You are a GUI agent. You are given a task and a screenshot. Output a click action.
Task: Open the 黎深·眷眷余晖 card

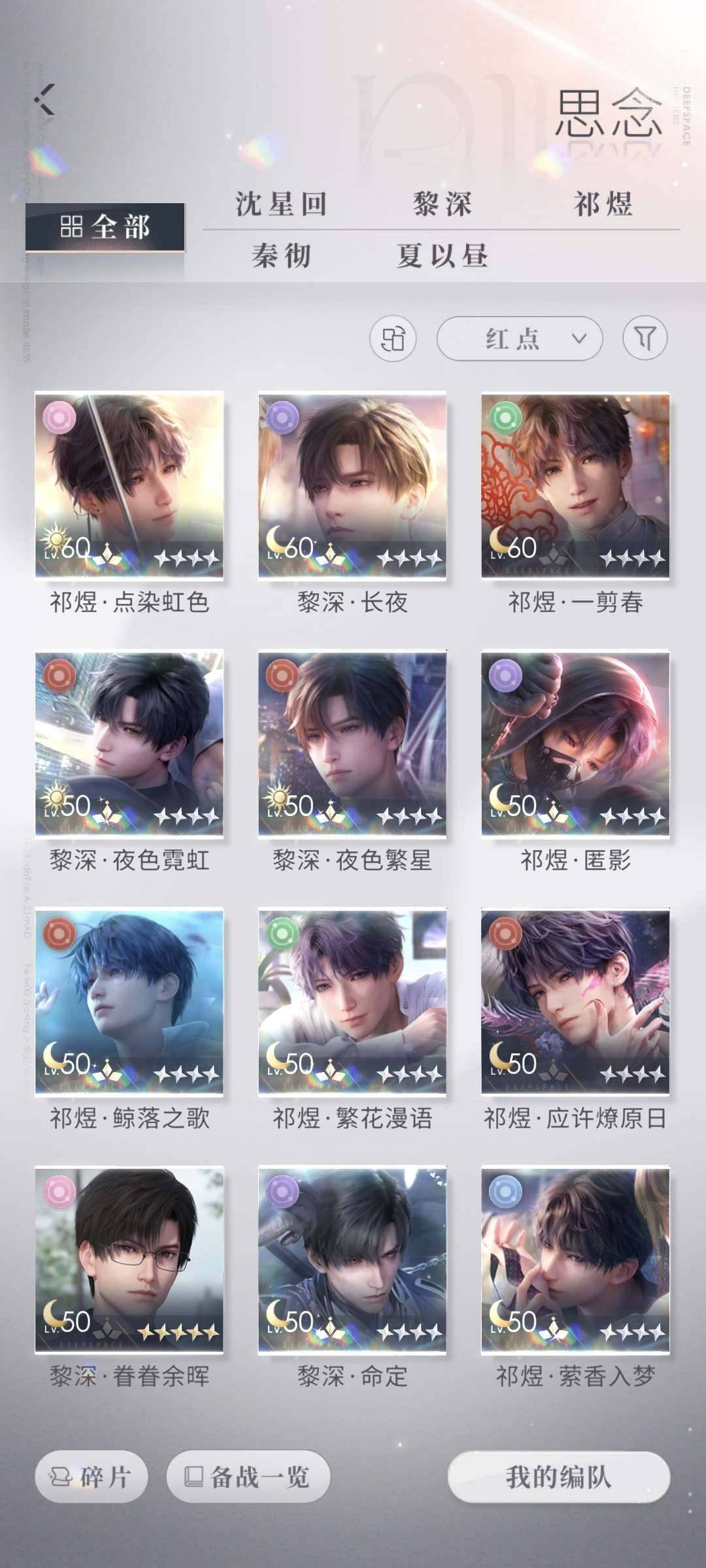point(129,1260)
